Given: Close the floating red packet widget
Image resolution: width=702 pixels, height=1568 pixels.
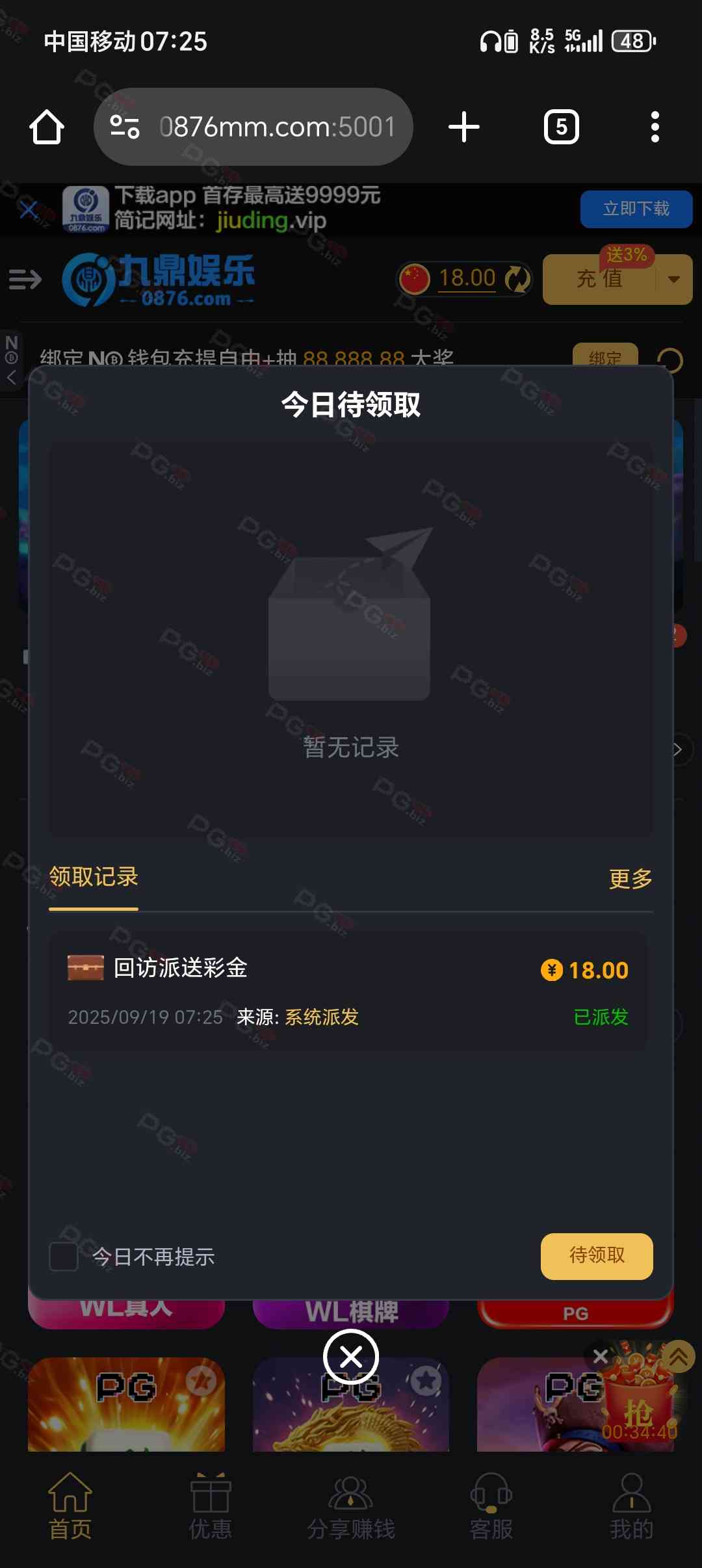Looking at the screenshot, I should pyautogui.click(x=601, y=1356).
